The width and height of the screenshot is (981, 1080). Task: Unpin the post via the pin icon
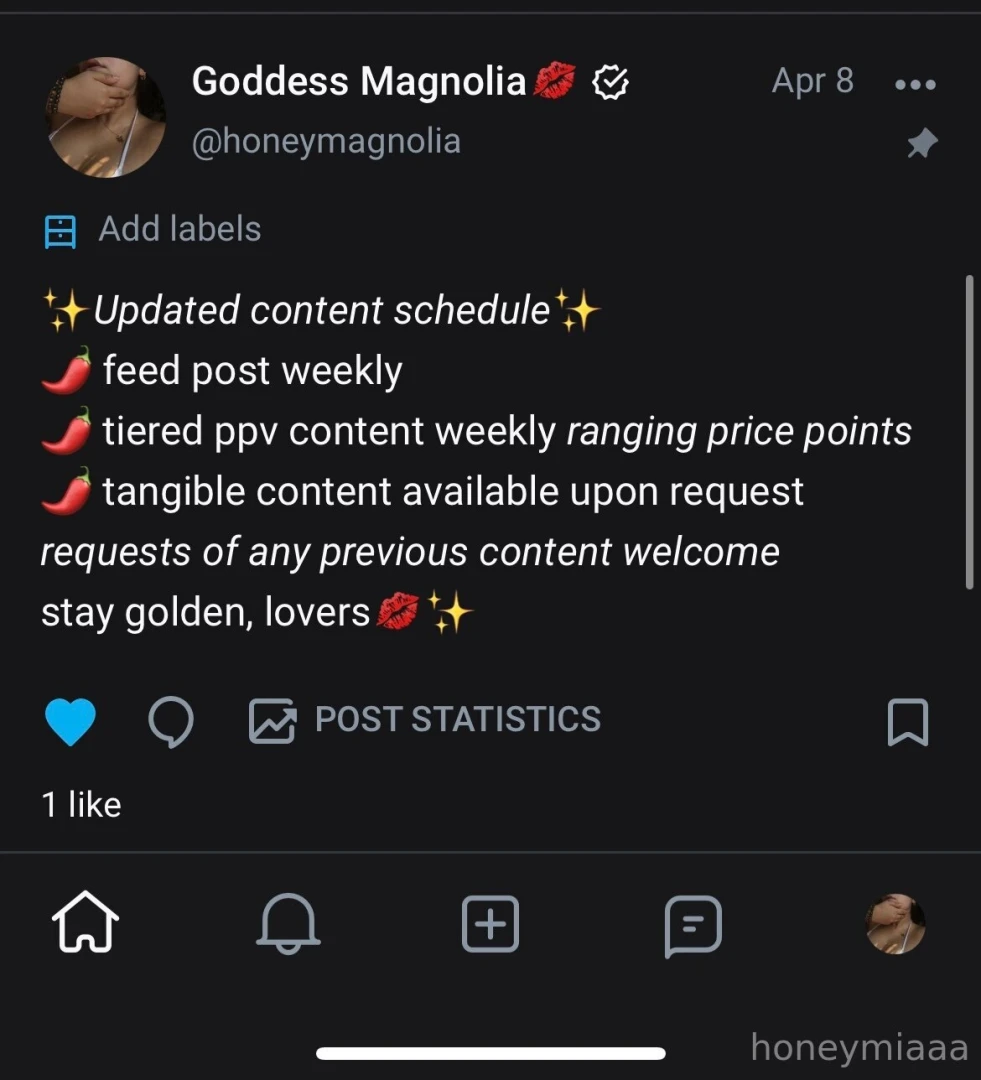coord(920,142)
